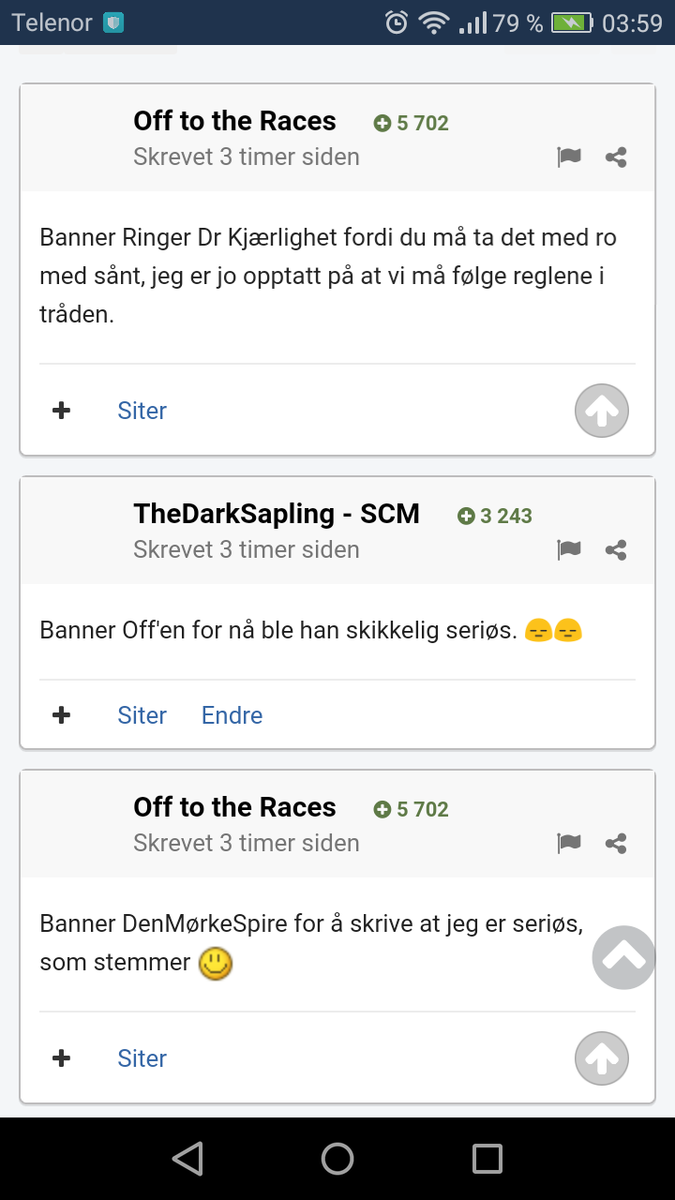Tap plus under the Ringer Dr Kjærlighet post
675x1200 pixels.
pyautogui.click(x=62, y=410)
